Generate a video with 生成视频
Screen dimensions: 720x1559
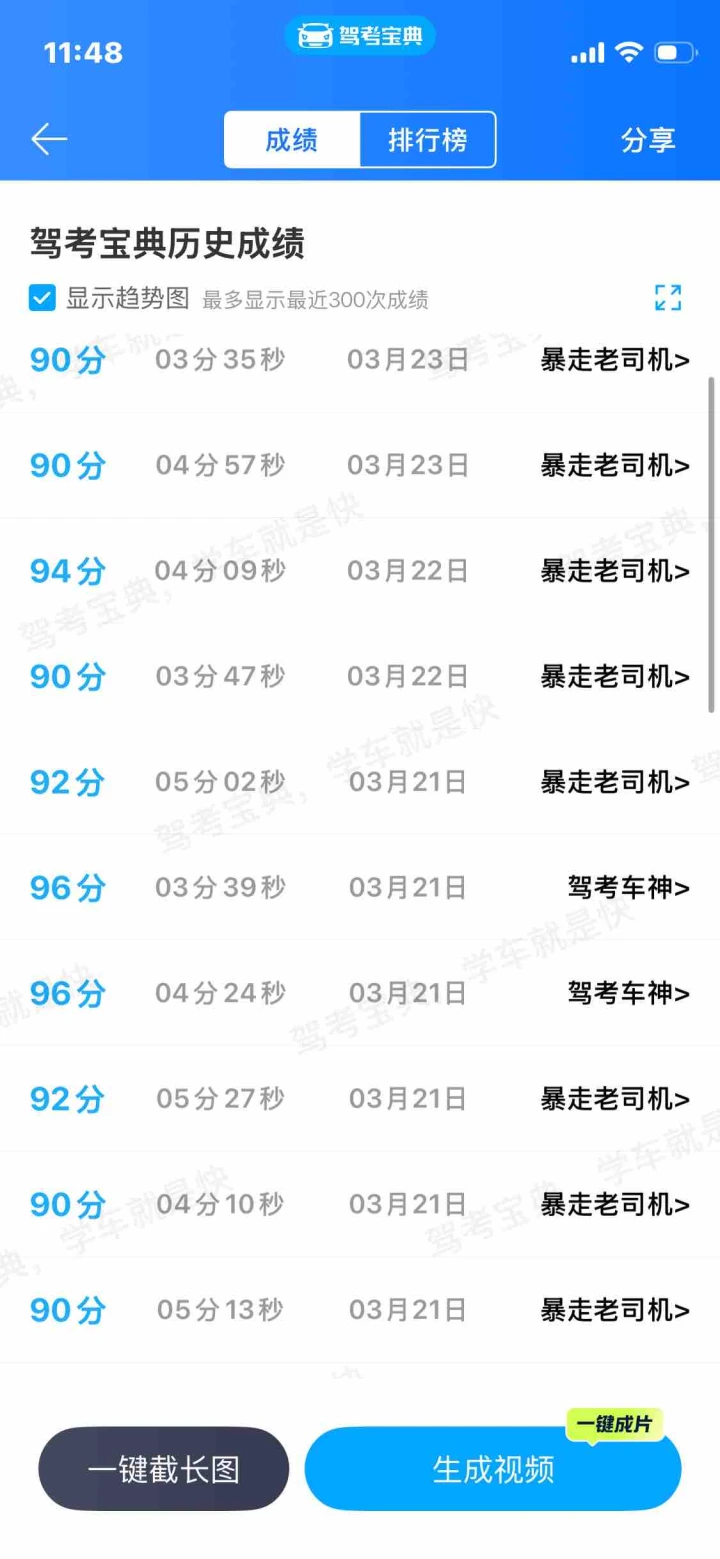pos(493,1469)
